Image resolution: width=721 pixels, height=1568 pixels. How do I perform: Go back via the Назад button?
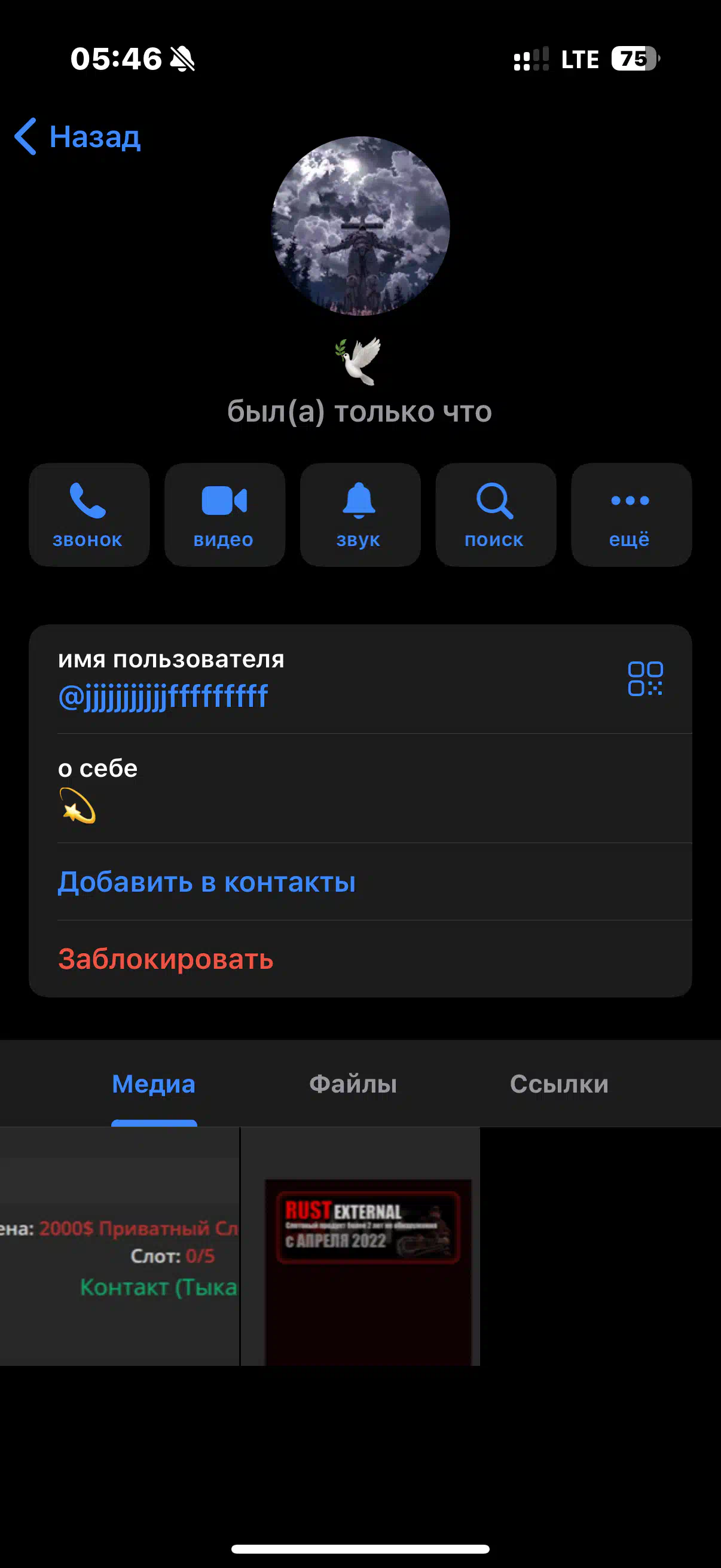point(77,136)
